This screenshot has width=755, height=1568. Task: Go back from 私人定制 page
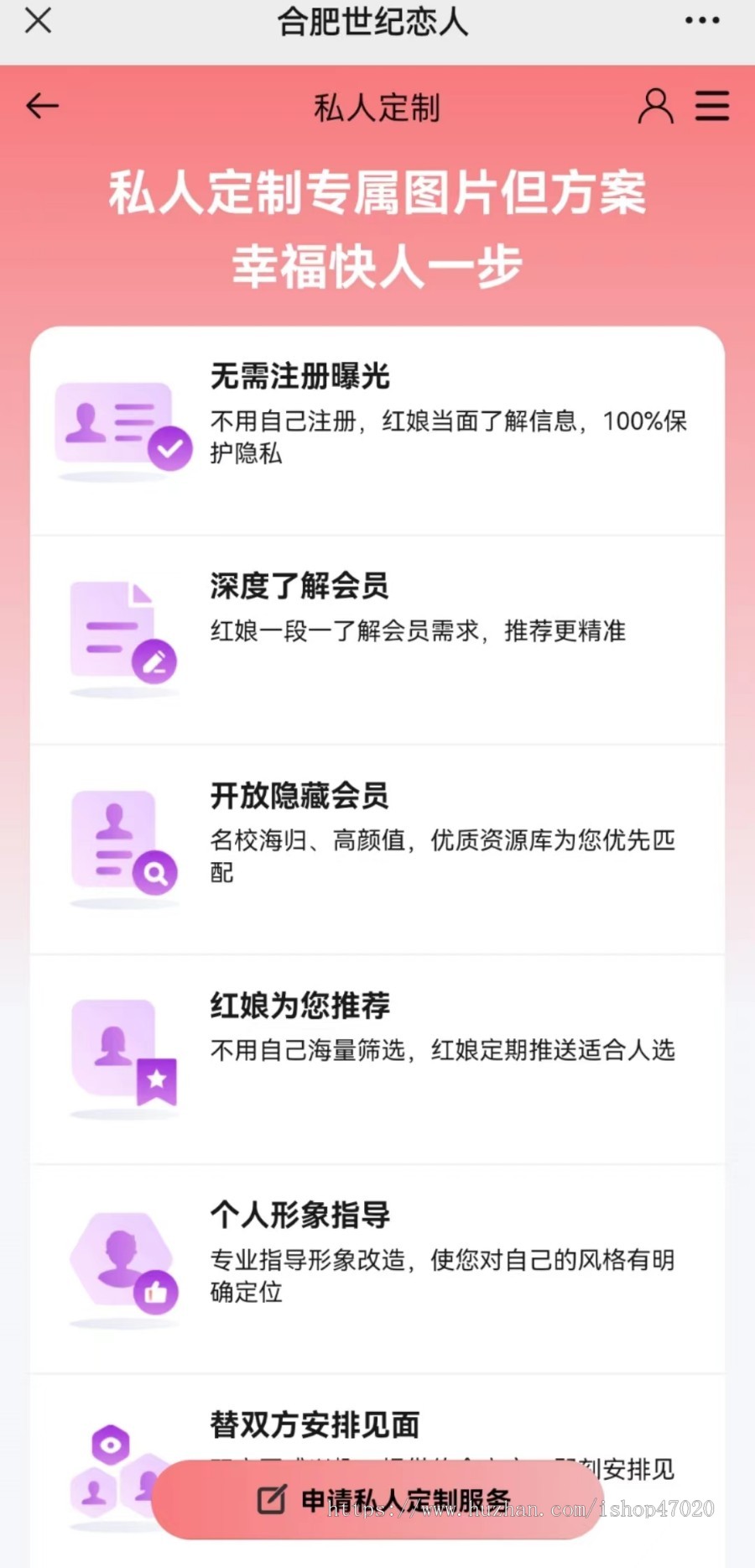coord(42,107)
